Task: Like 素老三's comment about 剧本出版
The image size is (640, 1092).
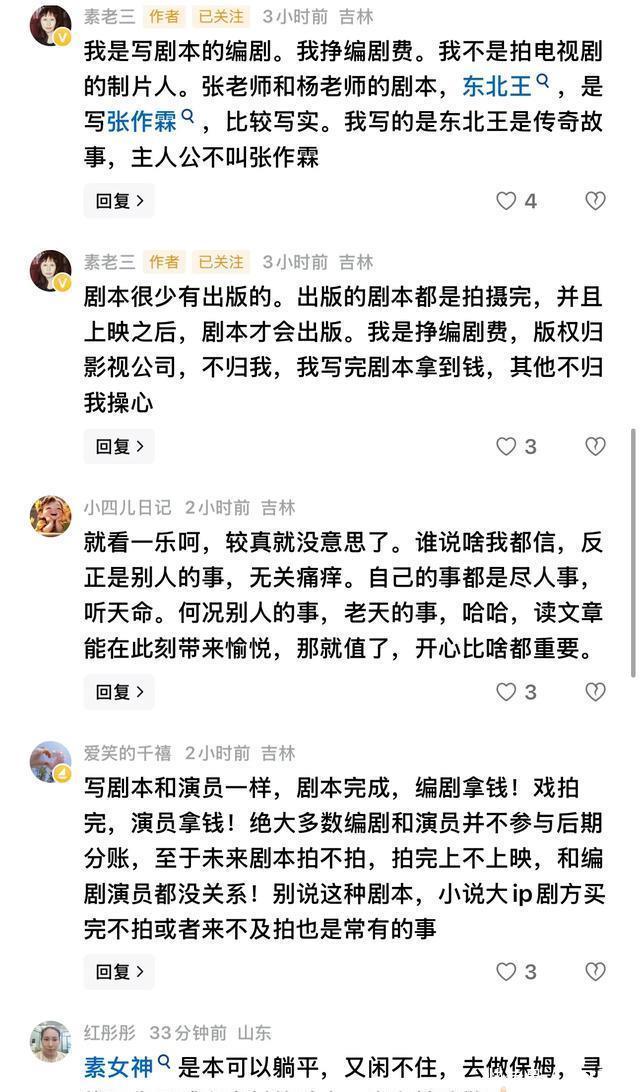Action: coord(507,446)
